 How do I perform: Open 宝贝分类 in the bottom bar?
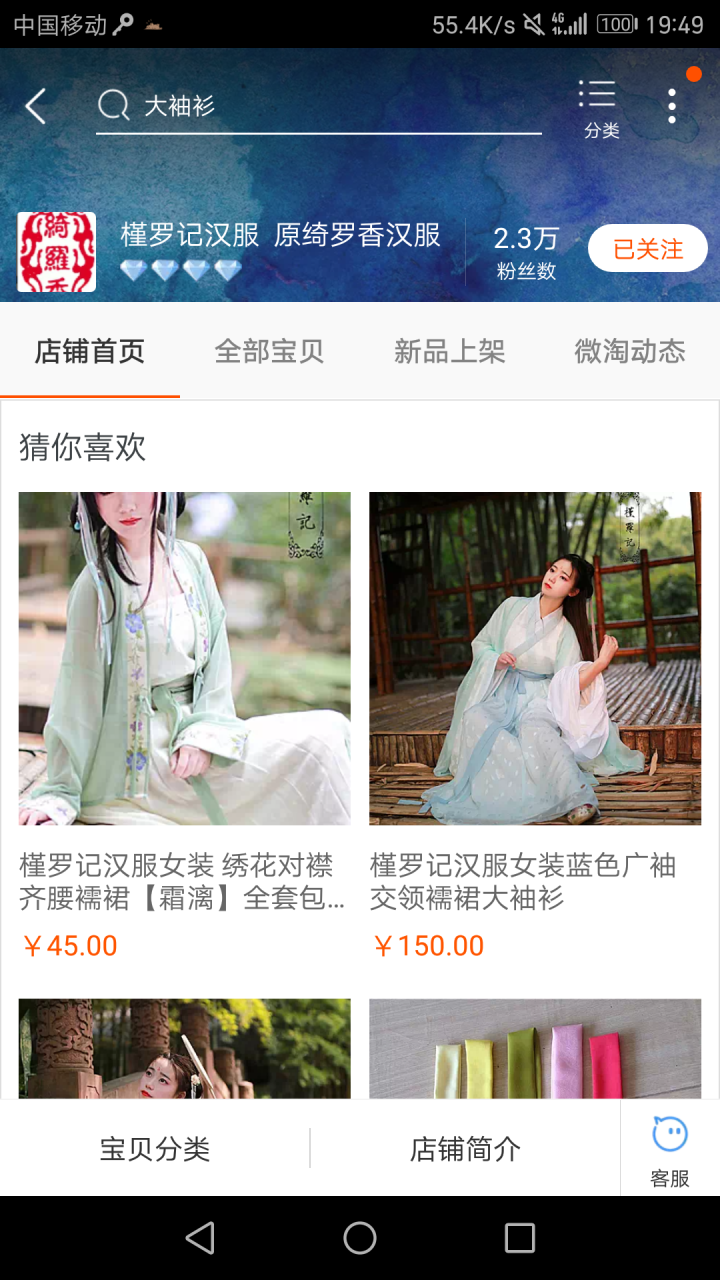pos(155,1149)
